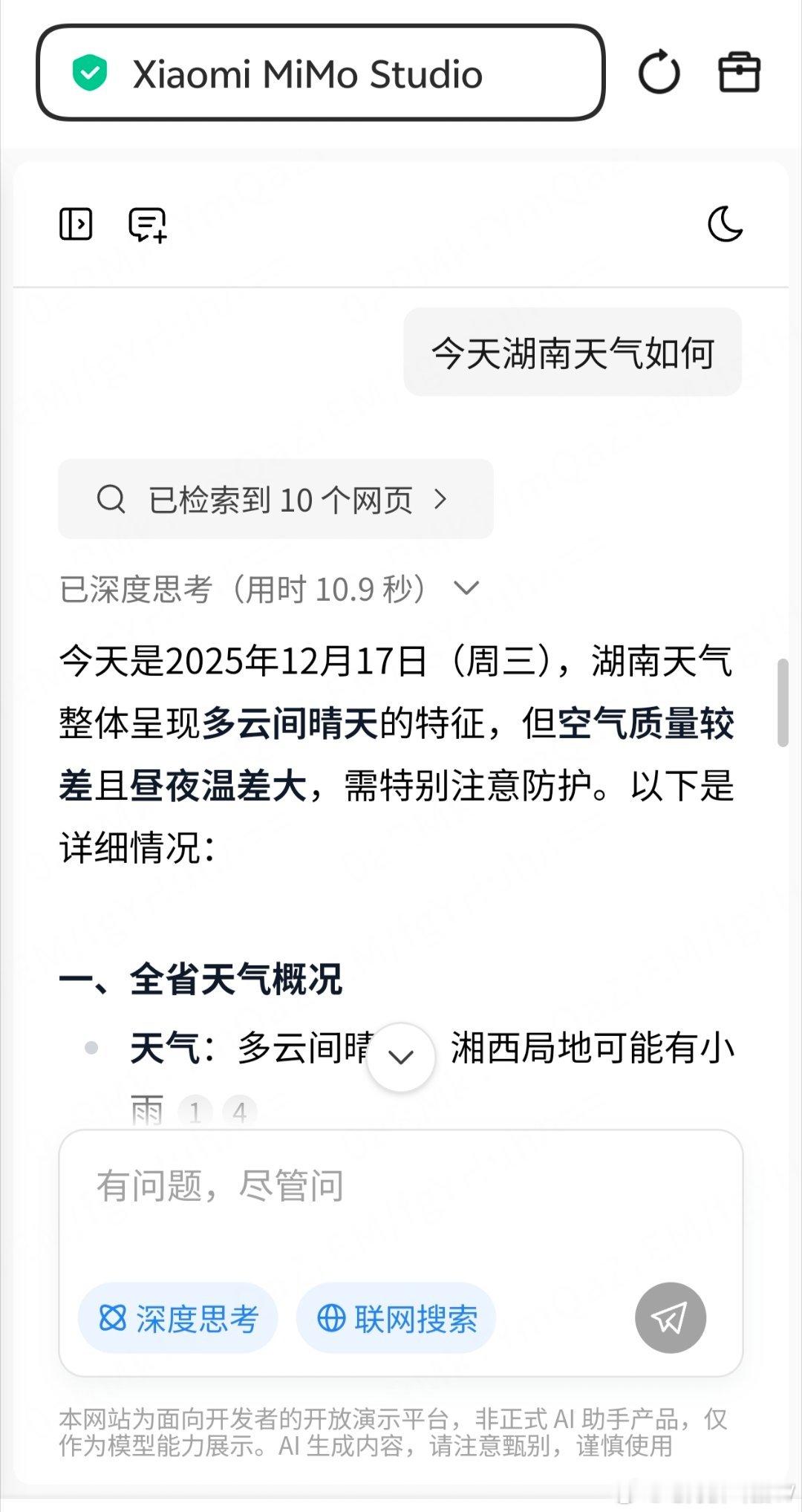Viewport: 802px width, 1512px height.
Task: Collapse the 已深度思考 reasoning section
Action: pos(466,587)
